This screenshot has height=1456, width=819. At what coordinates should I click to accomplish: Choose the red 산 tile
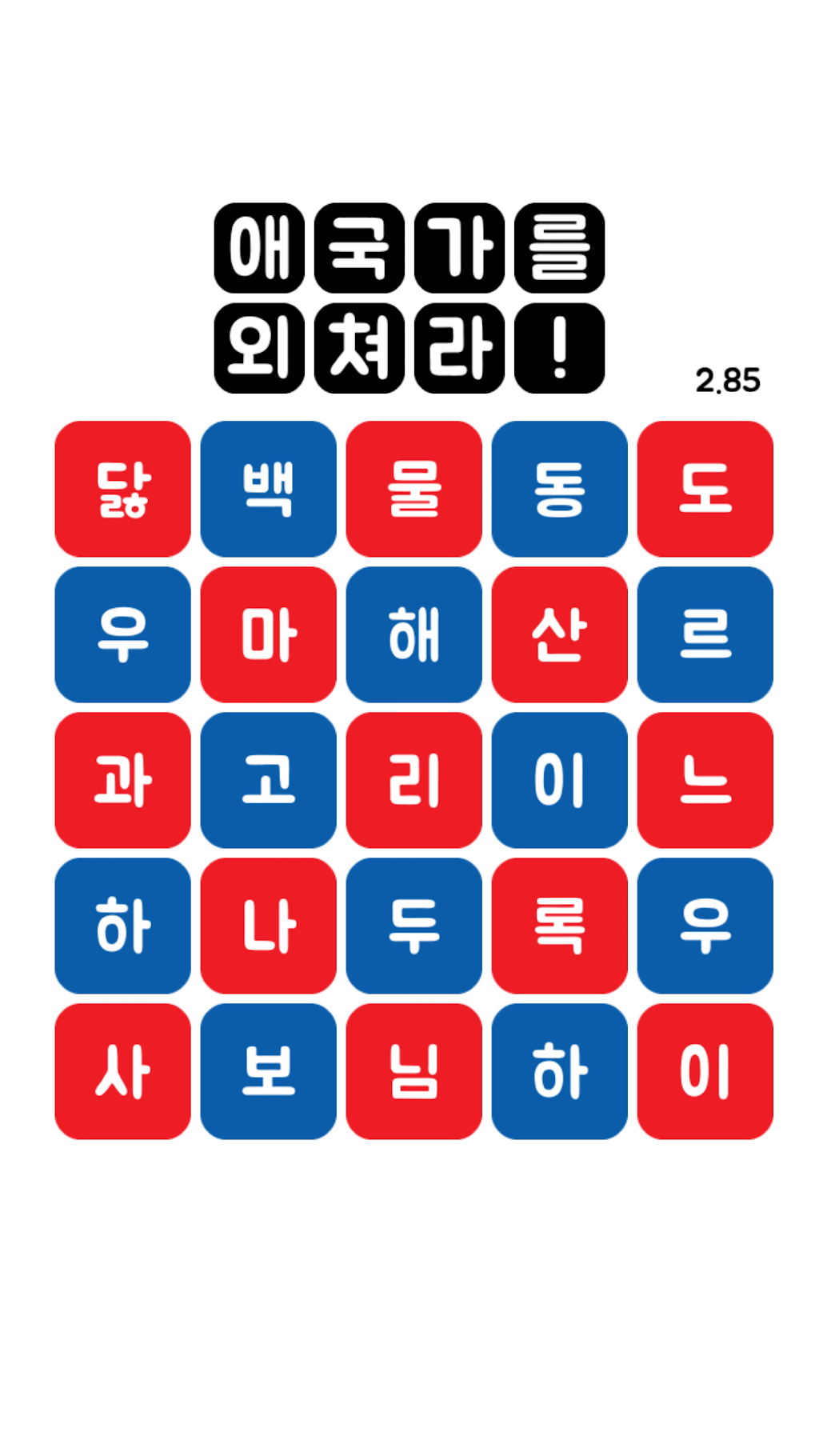[559, 634]
